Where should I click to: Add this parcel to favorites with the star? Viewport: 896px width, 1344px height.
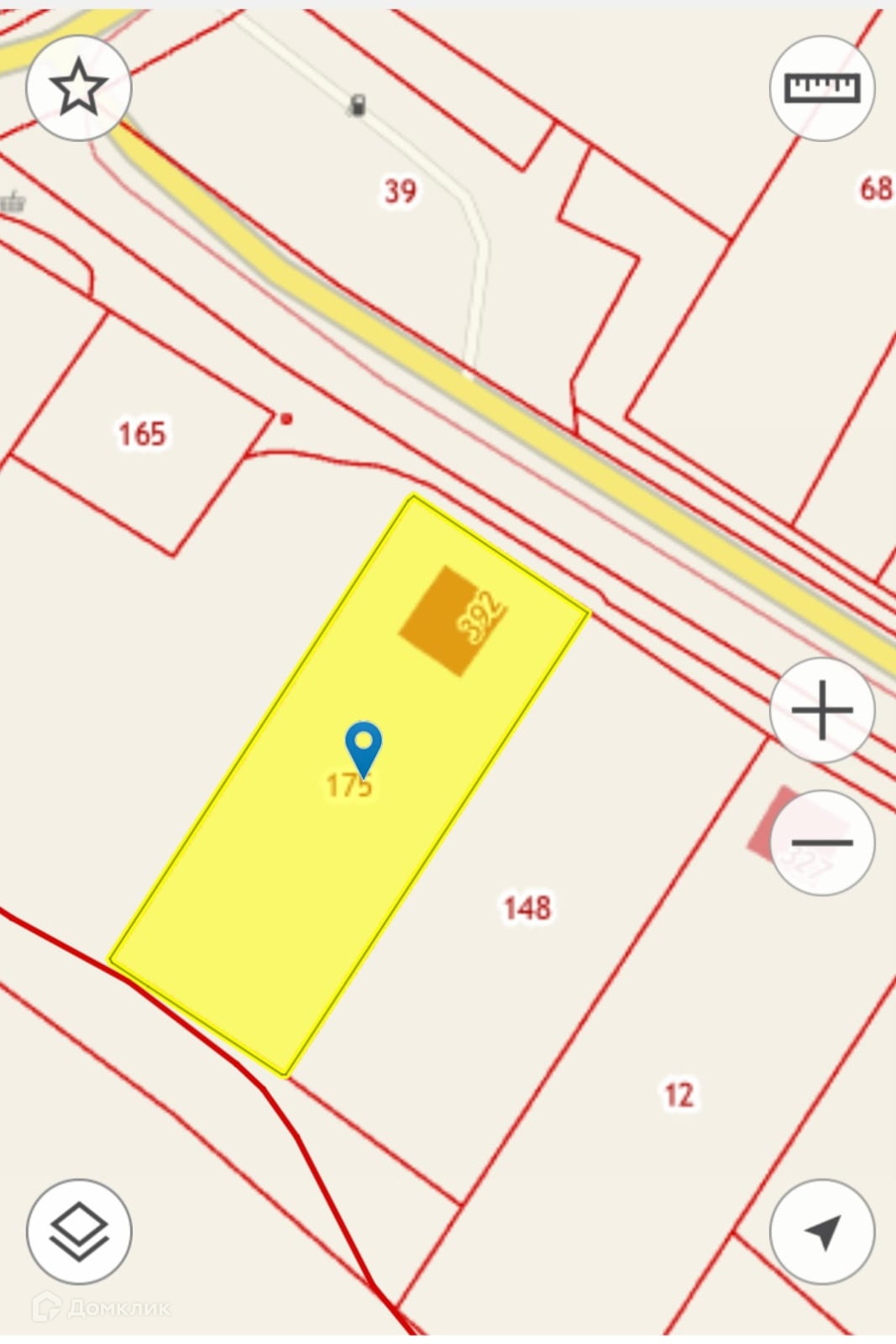78,87
